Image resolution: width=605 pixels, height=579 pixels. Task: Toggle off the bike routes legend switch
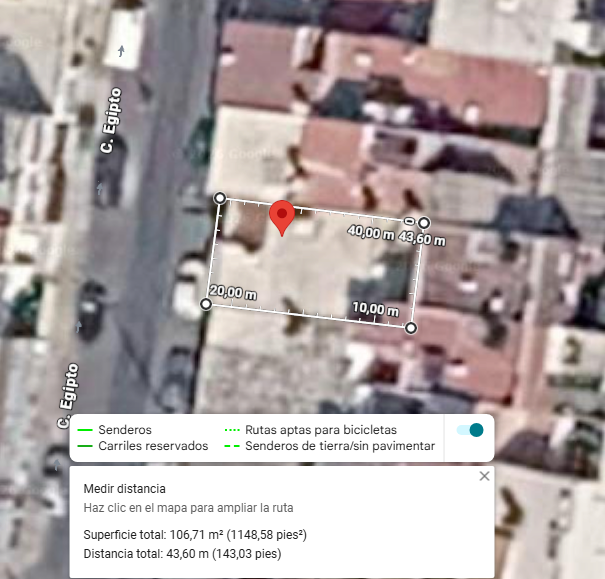470,430
